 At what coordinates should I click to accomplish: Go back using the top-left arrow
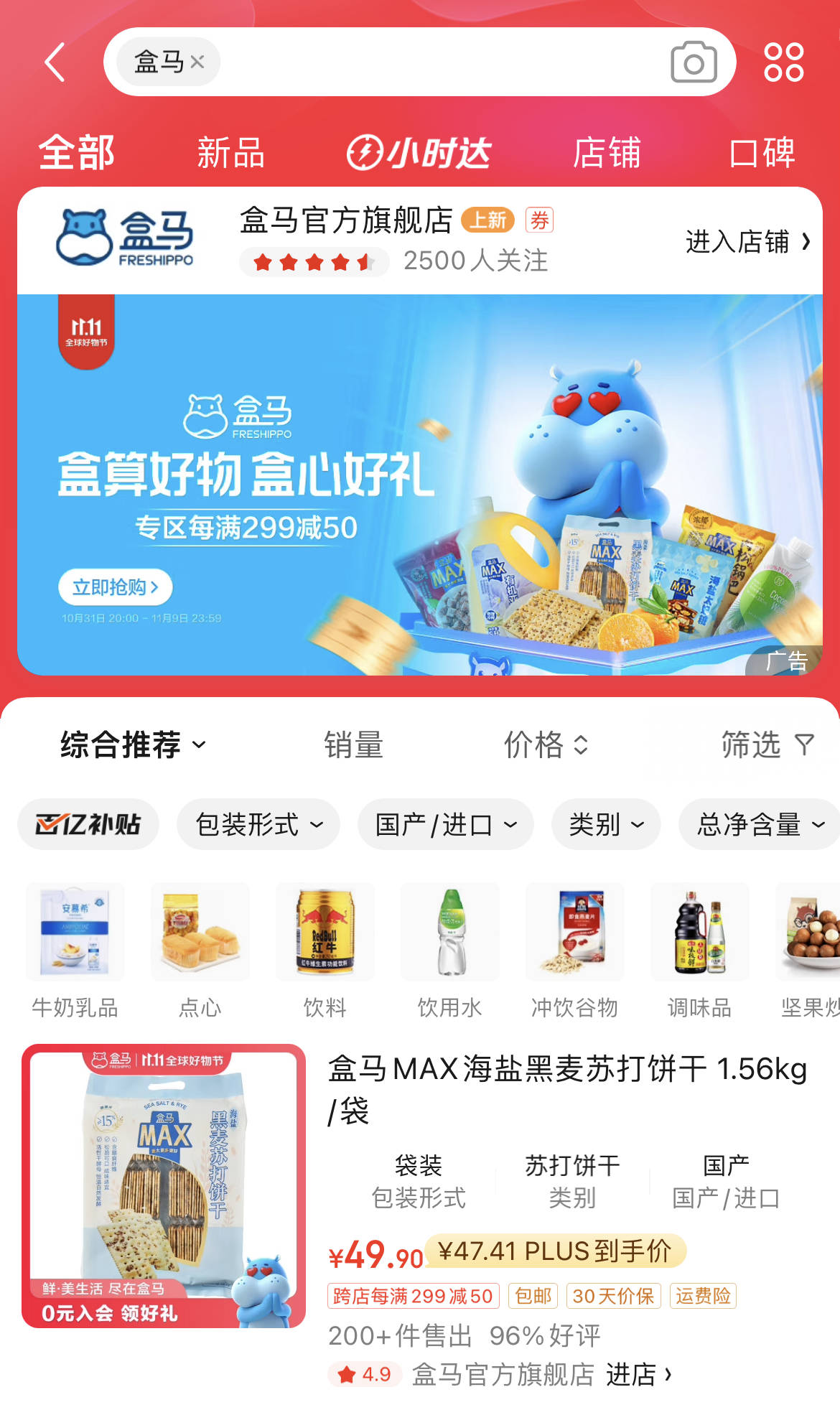pos(55,62)
